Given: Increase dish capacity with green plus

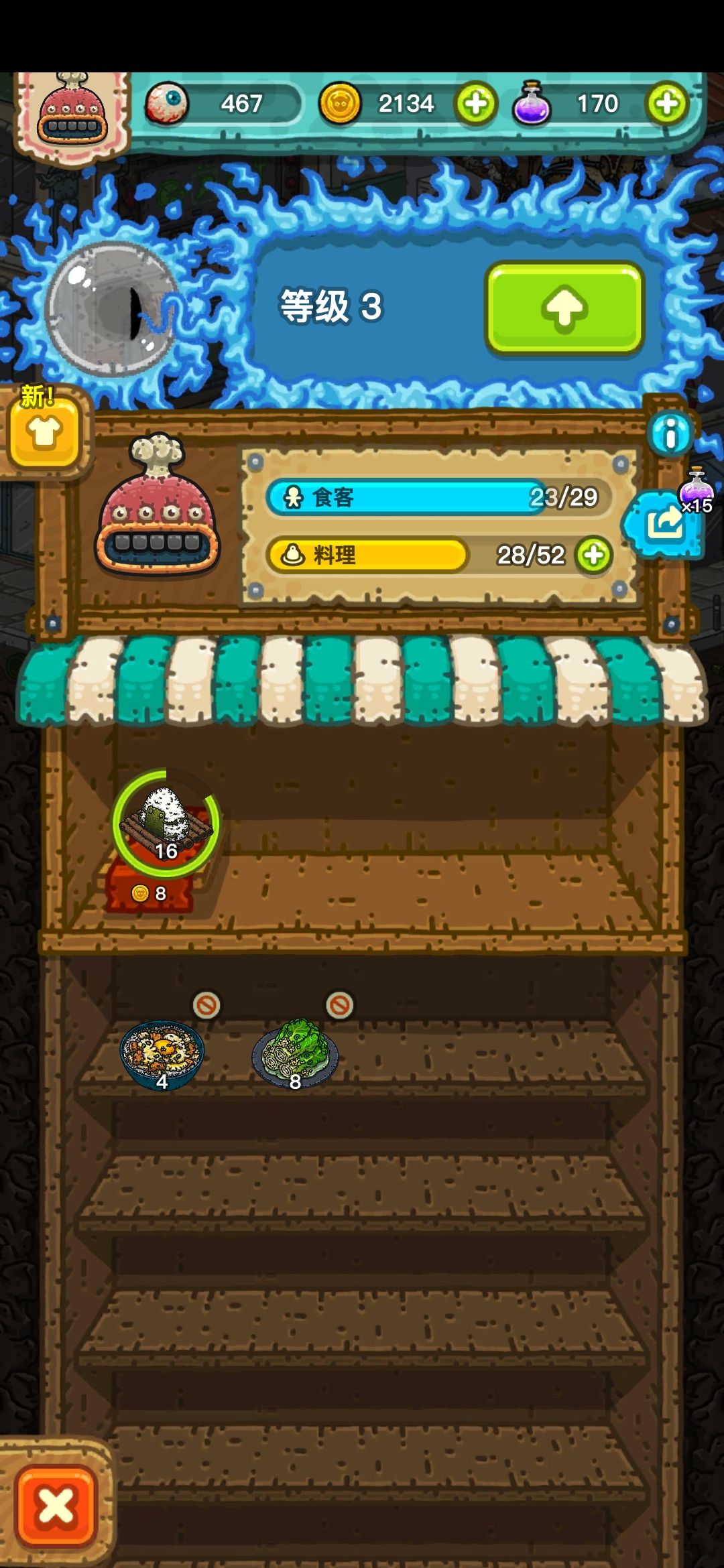Looking at the screenshot, I should [593, 555].
